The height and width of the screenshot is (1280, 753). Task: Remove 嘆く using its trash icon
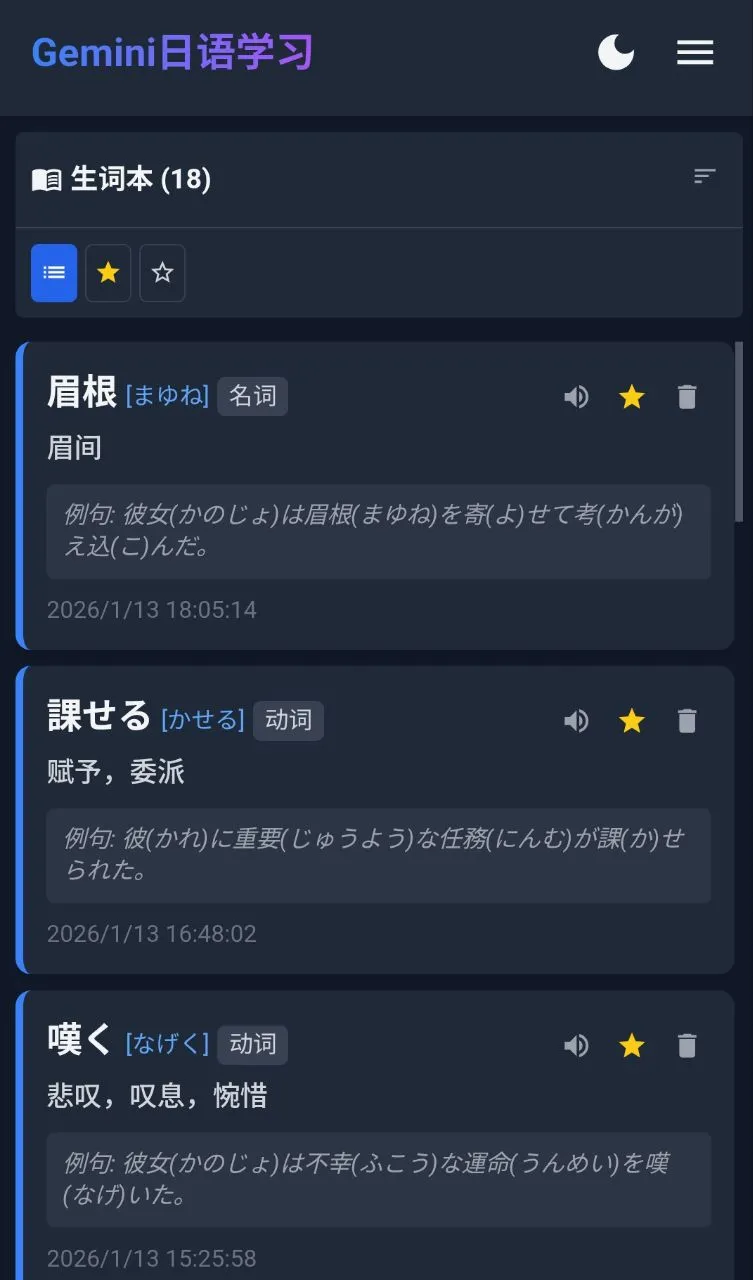(x=687, y=1046)
